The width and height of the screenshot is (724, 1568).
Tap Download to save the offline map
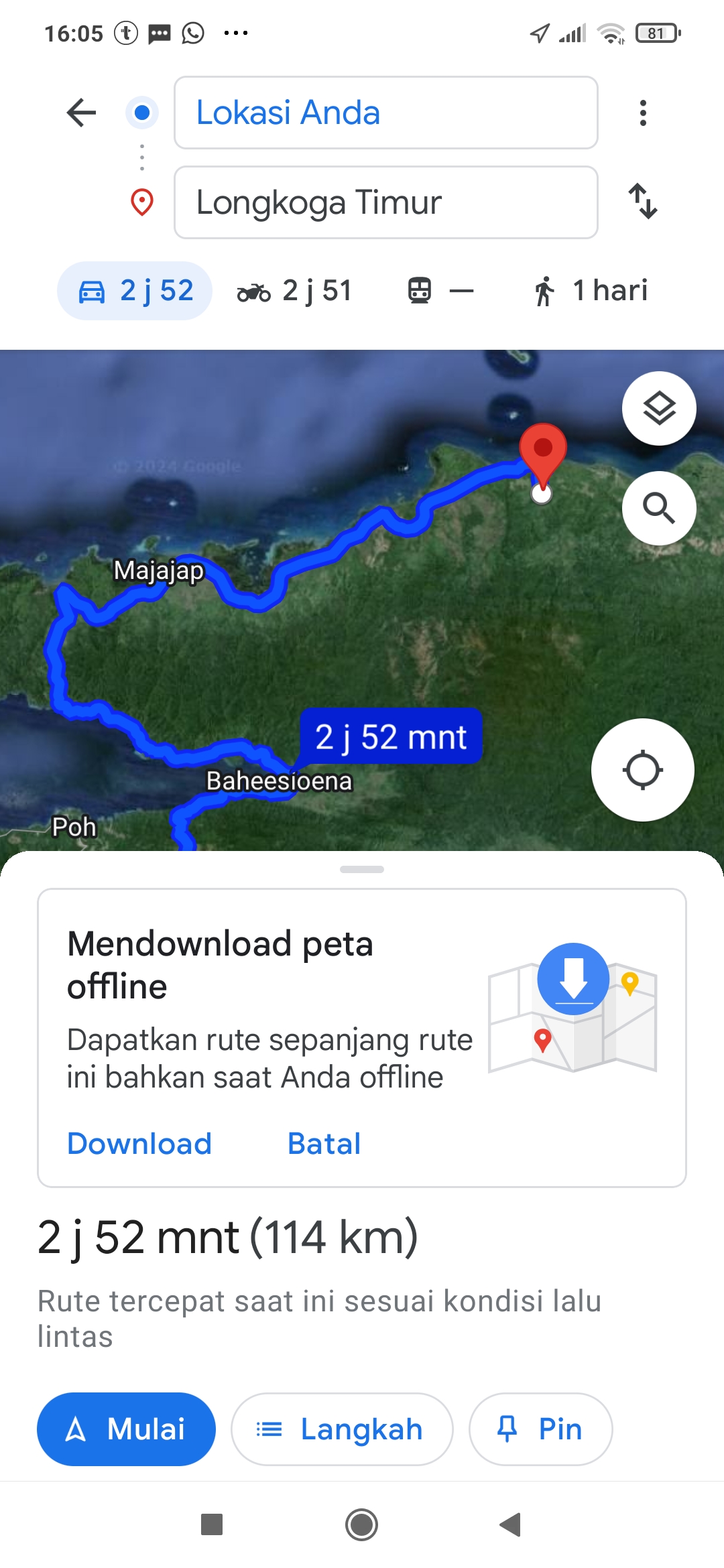point(139,1144)
